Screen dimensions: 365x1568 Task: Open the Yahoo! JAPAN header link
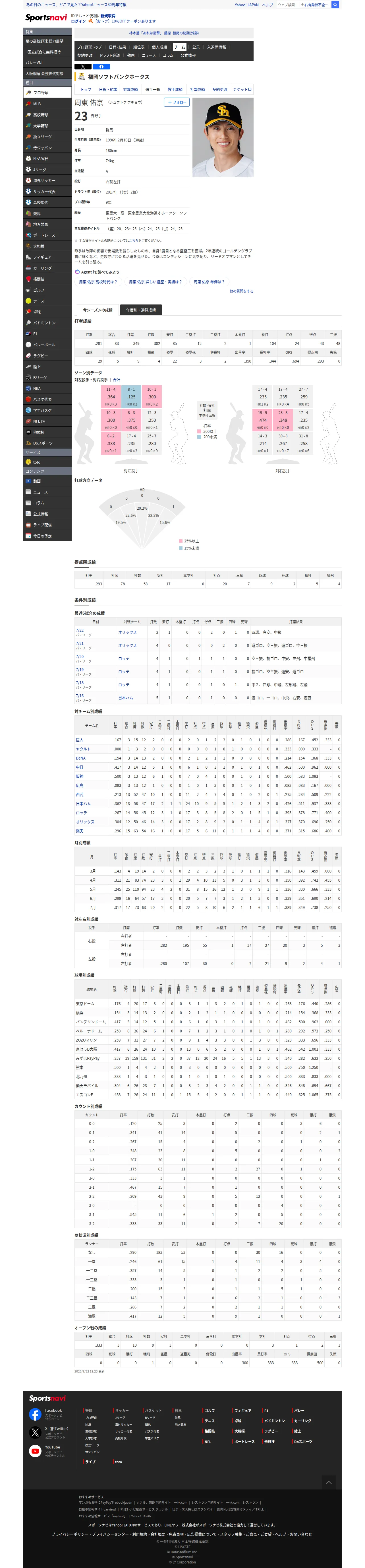point(246,5)
